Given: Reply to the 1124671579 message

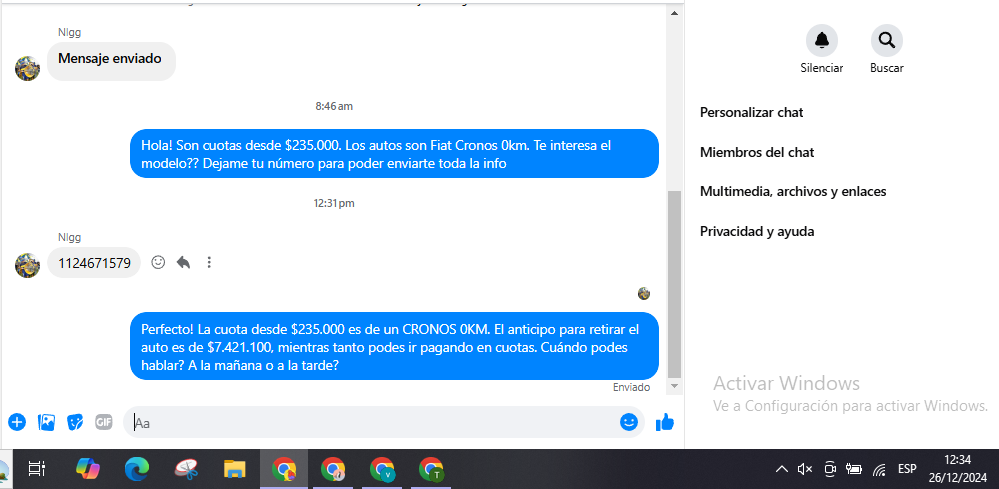Looking at the screenshot, I should click(183, 263).
